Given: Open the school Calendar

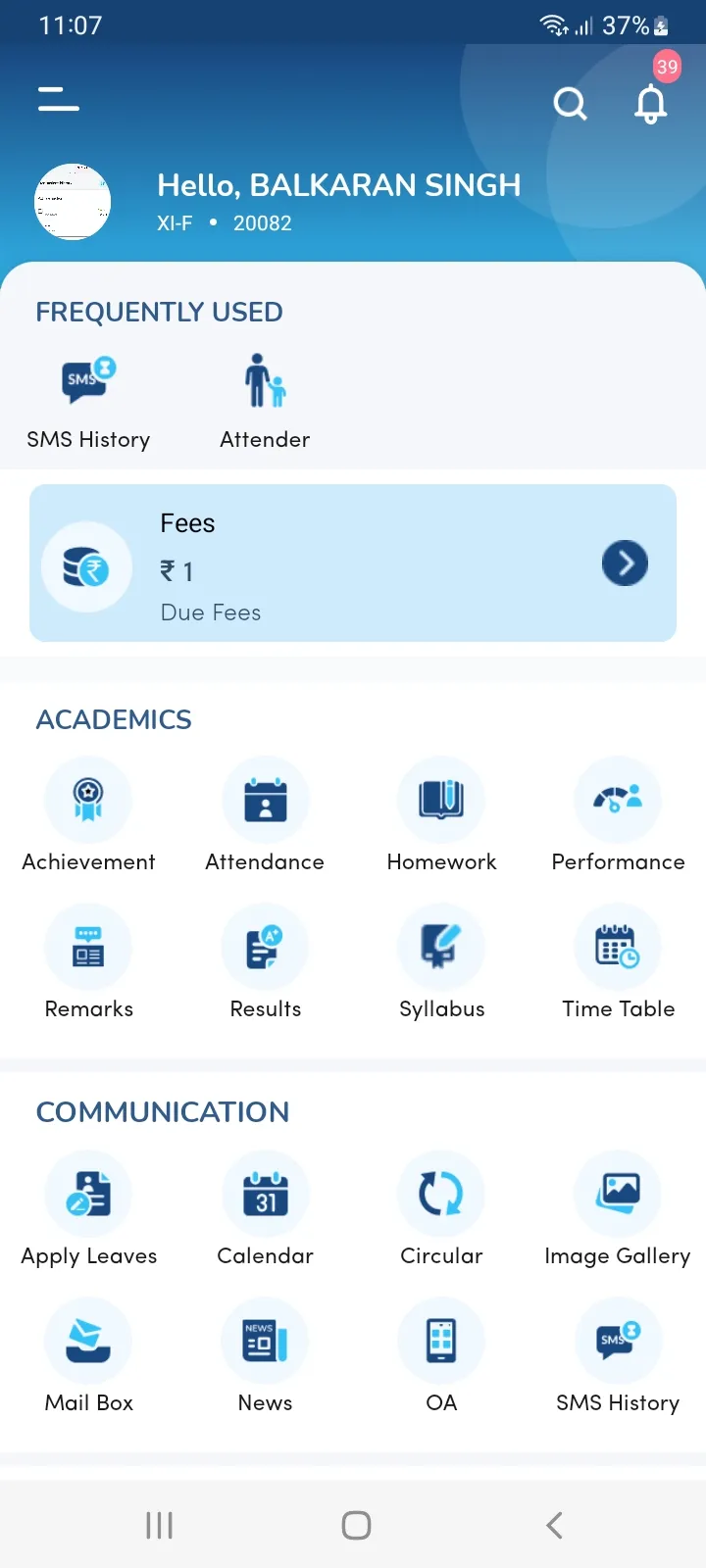Looking at the screenshot, I should (265, 1195).
